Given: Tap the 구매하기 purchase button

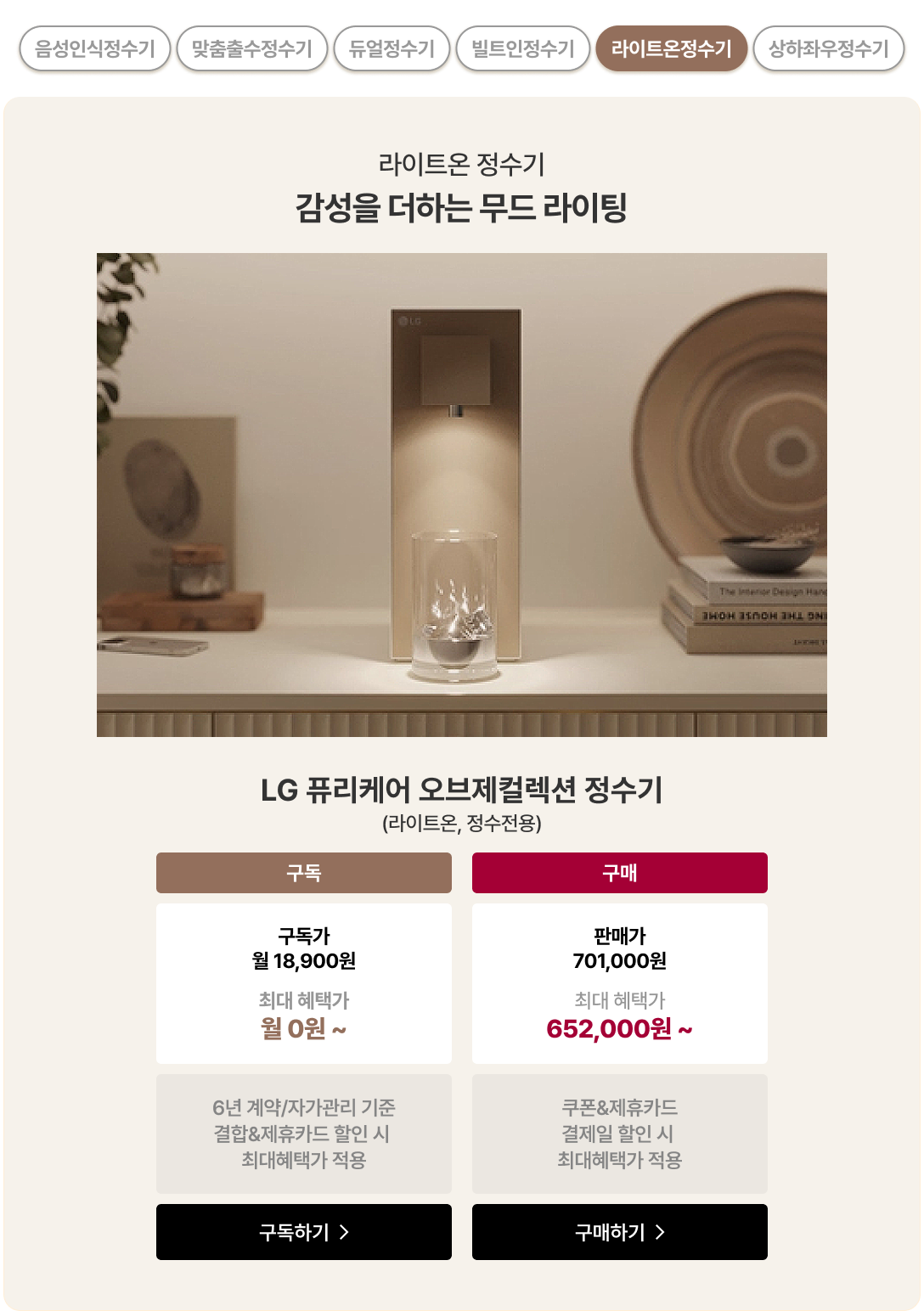Looking at the screenshot, I should click(620, 1232).
